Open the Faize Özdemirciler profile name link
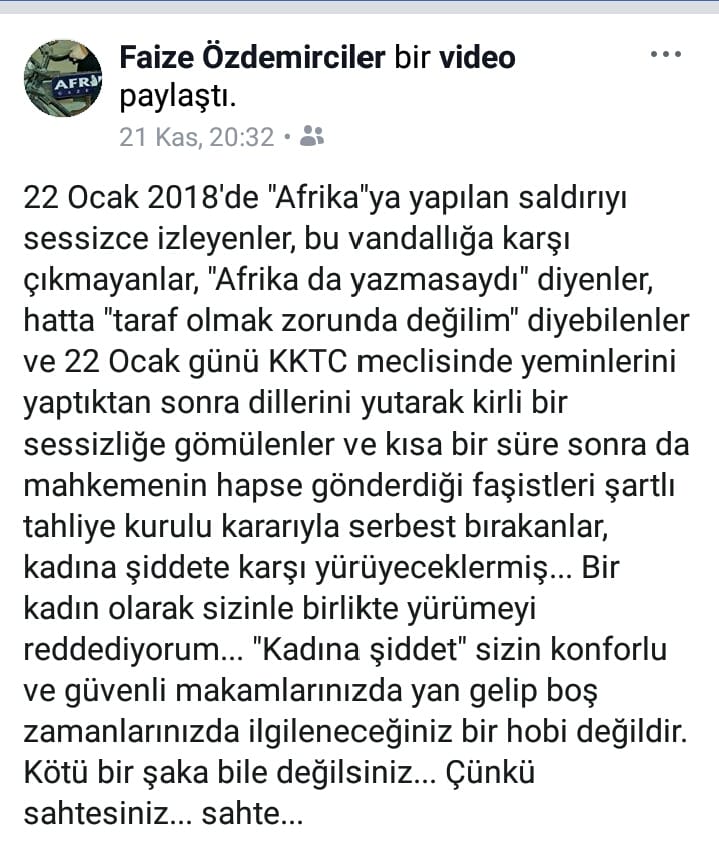Viewport: 719px width, 841px height. pos(252,58)
